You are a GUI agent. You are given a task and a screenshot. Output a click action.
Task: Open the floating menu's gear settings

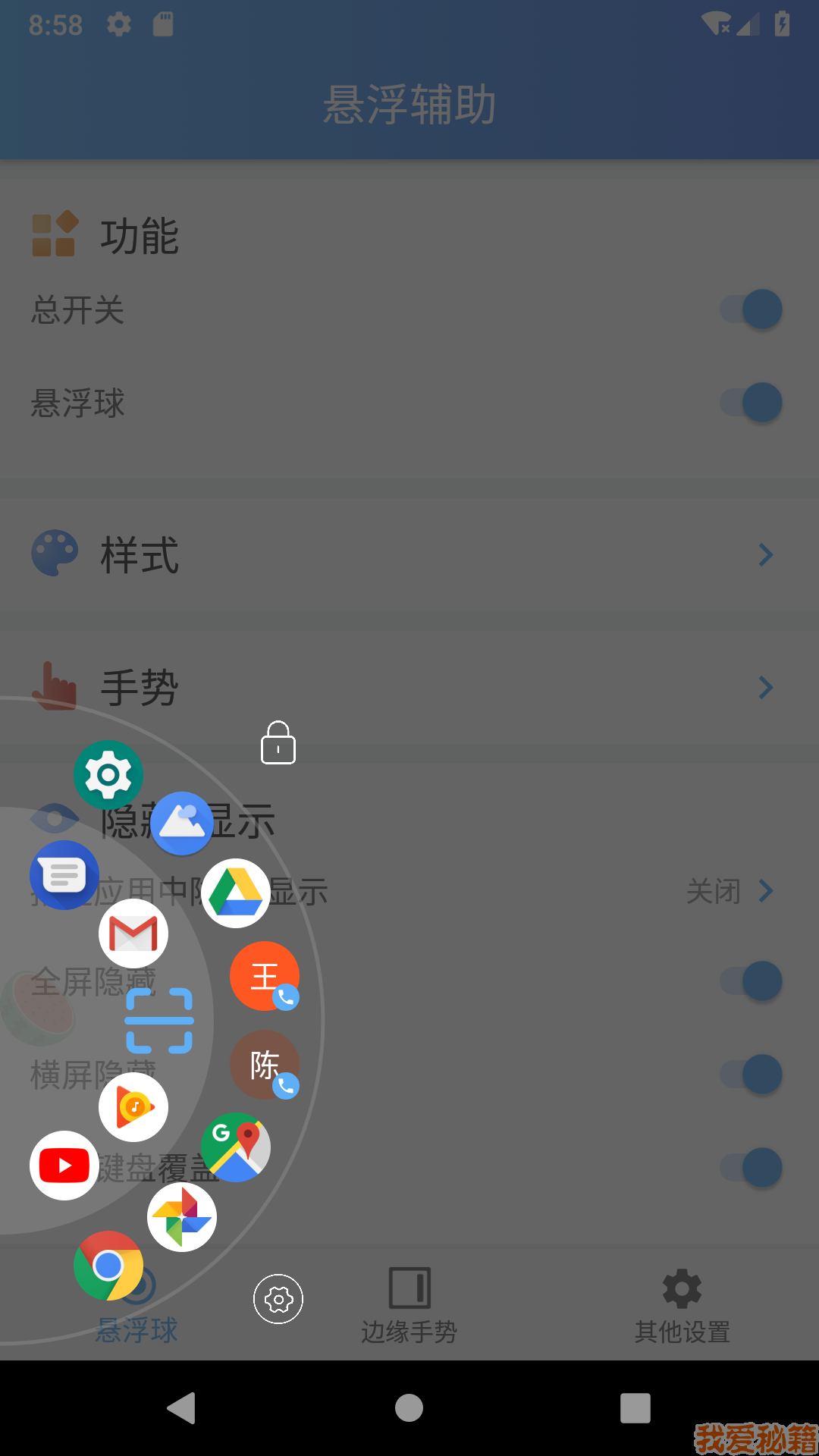(x=278, y=1299)
